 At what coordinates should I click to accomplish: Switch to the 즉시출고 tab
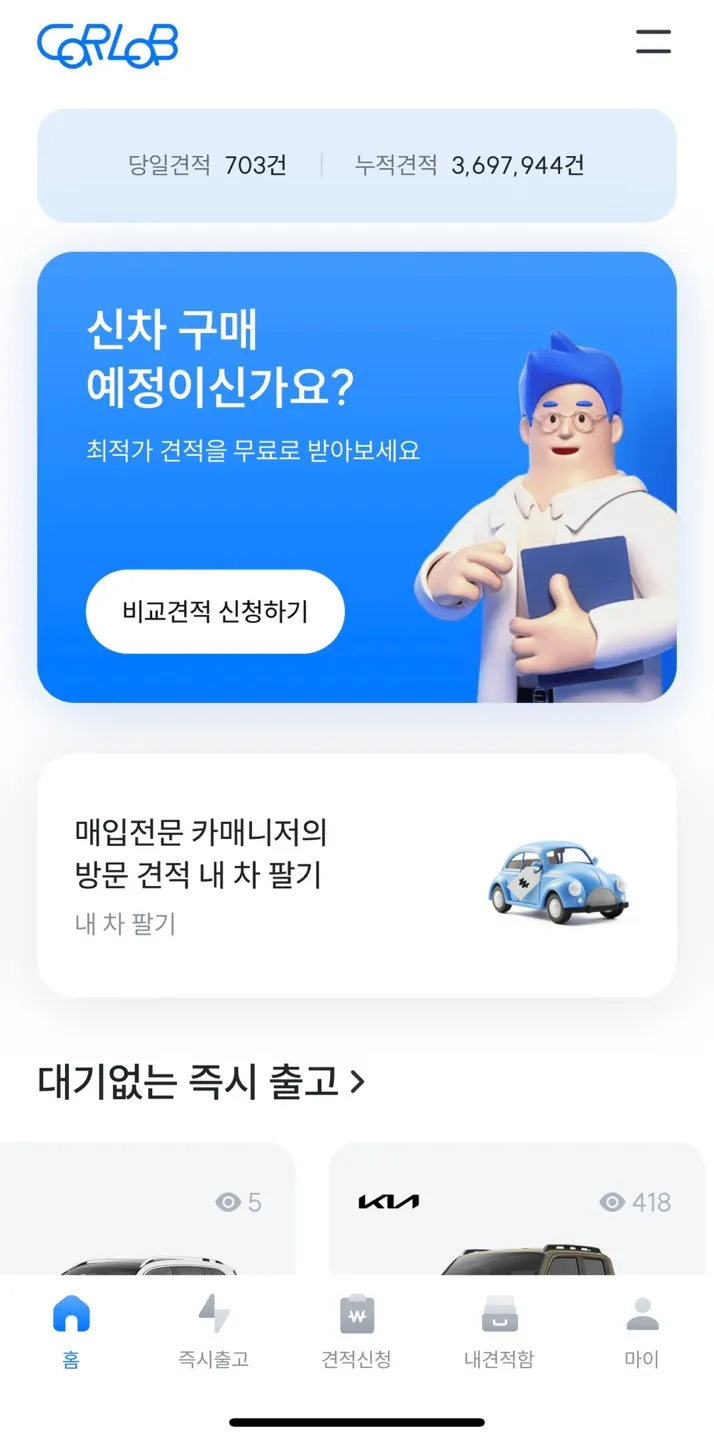click(213, 1330)
